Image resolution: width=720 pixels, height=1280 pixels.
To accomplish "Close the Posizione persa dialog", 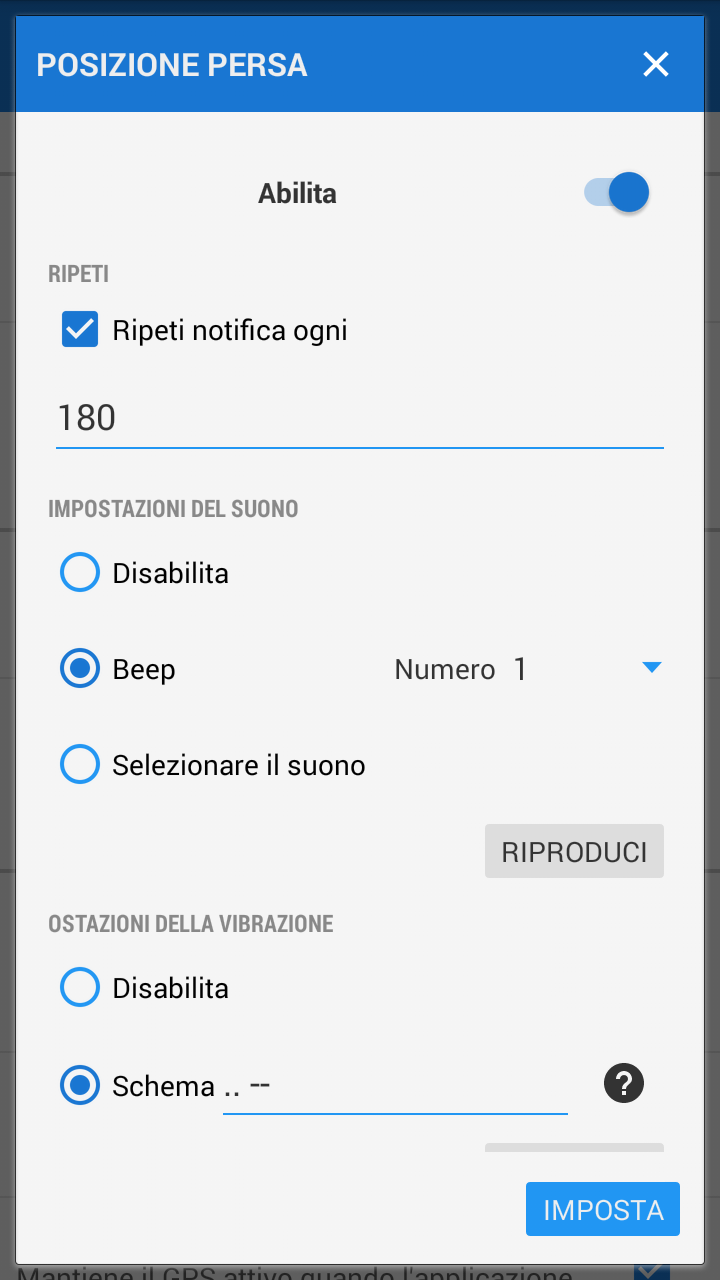I will (x=655, y=65).
